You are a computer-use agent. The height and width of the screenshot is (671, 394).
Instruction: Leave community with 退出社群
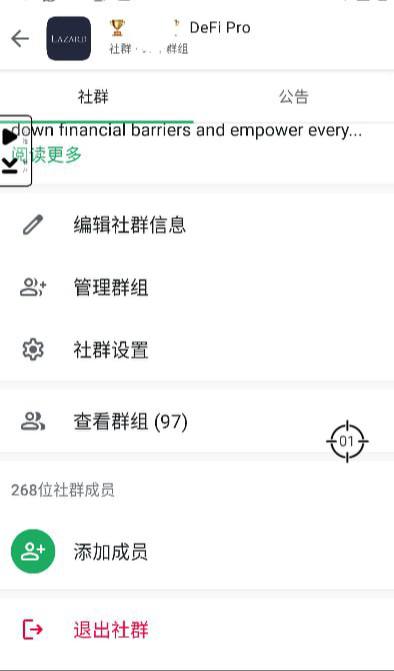coord(197,630)
